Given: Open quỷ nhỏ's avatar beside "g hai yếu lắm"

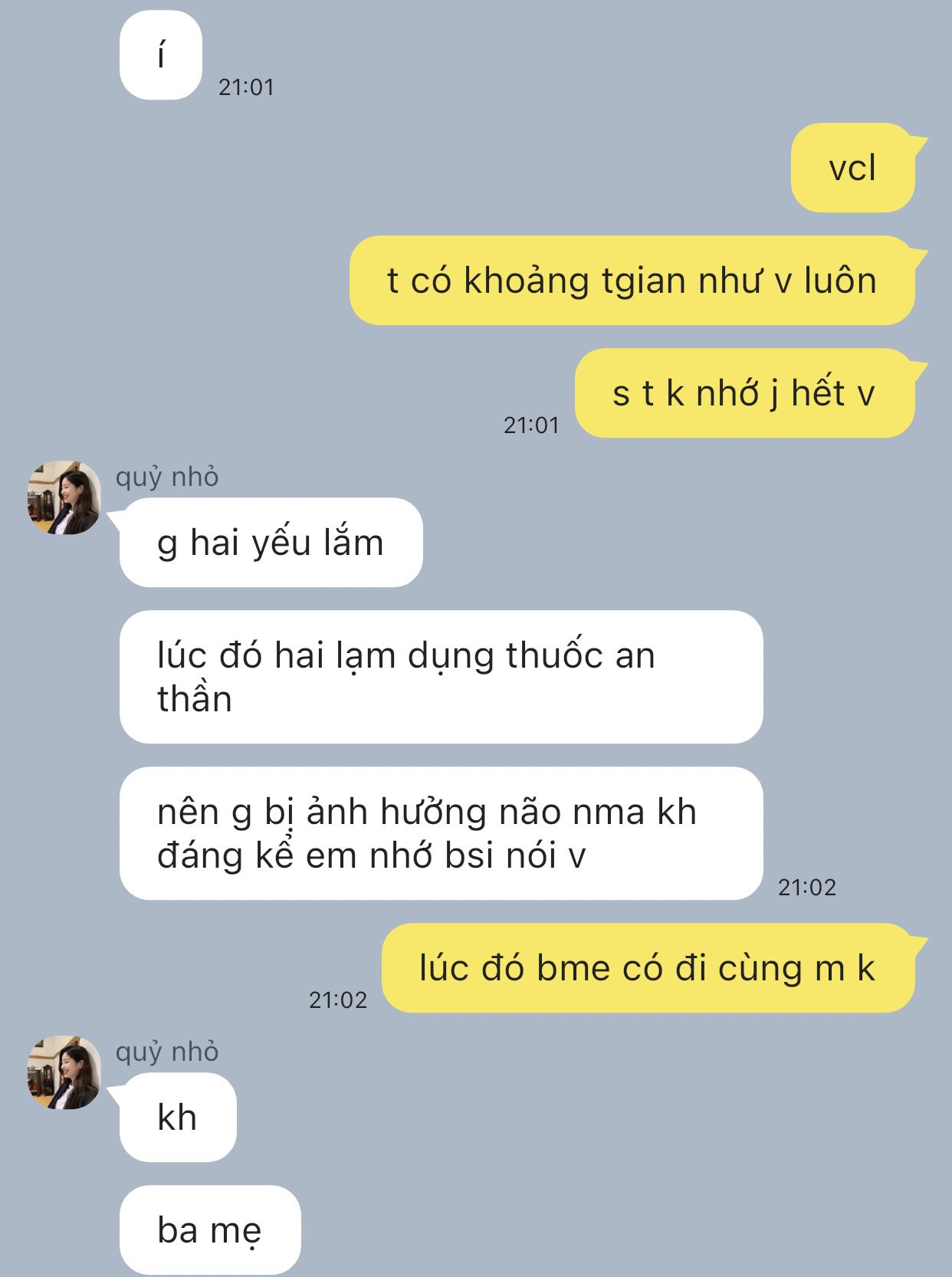Looking at the screenshot, I should pyautogui.click(x=64, y=497).
